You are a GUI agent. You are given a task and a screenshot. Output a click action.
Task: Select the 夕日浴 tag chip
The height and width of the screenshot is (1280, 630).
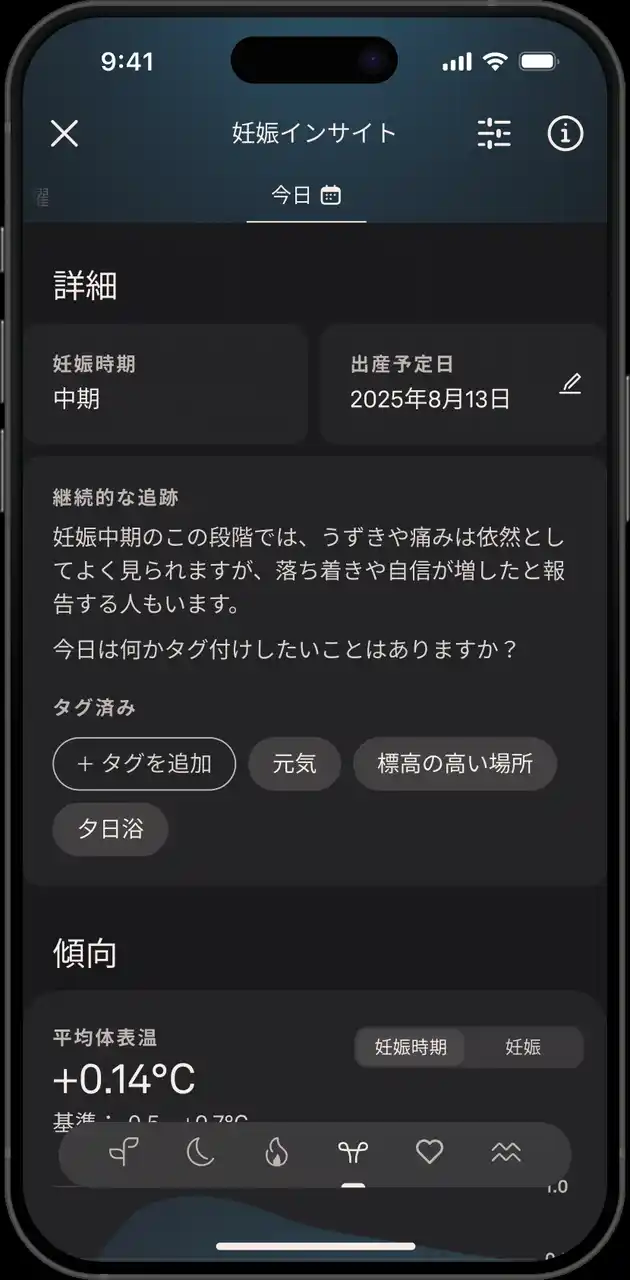110,829
